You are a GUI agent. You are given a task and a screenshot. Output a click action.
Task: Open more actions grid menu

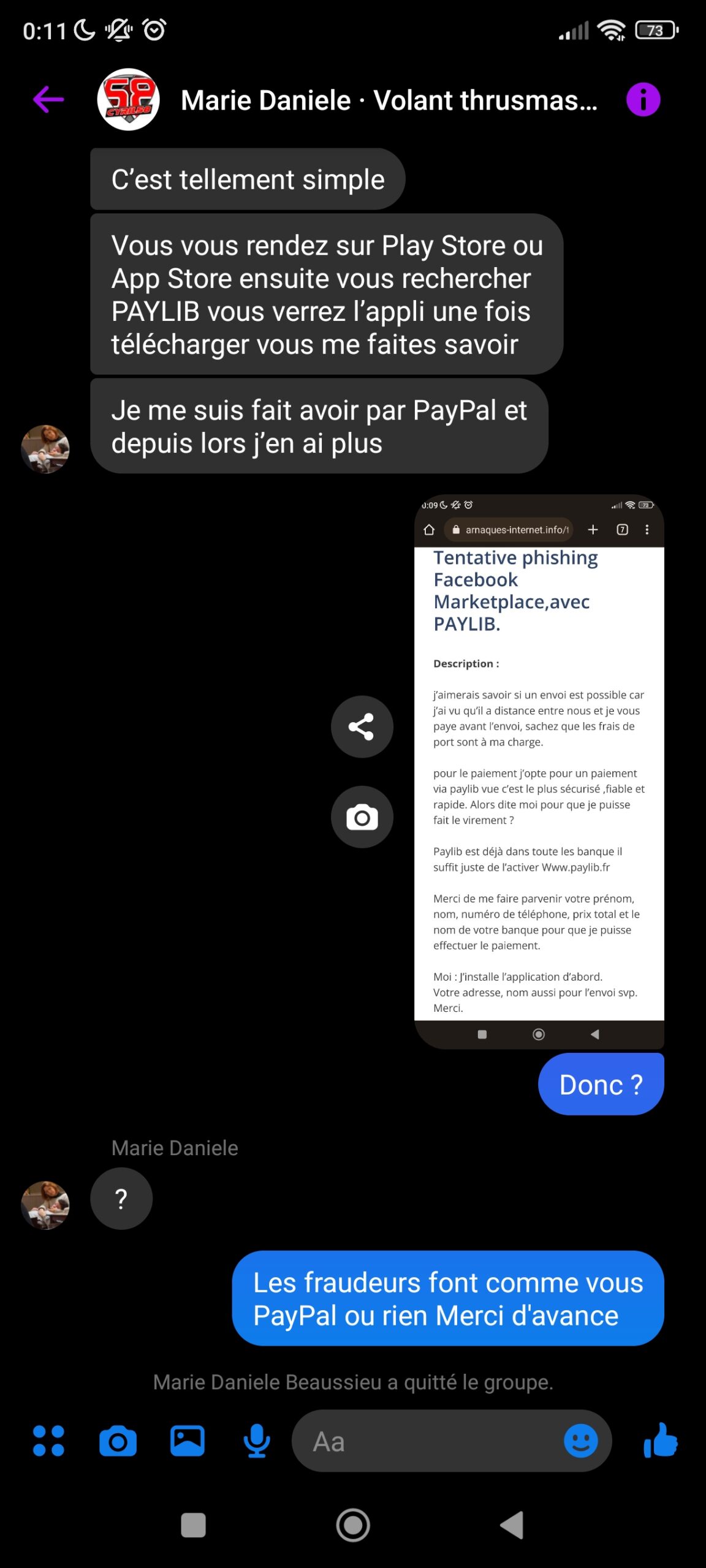[x=48, y=1441]
